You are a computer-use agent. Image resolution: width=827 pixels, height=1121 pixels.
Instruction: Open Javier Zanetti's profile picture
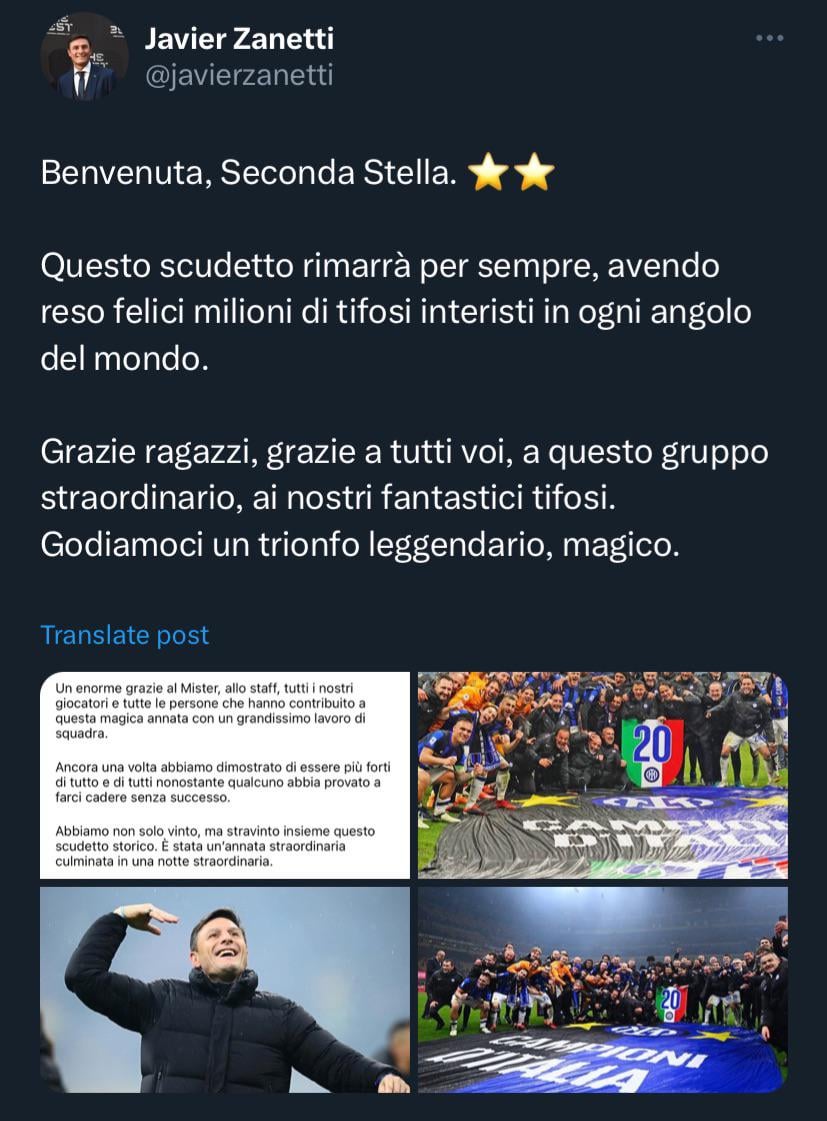click(x=78, y=58)
